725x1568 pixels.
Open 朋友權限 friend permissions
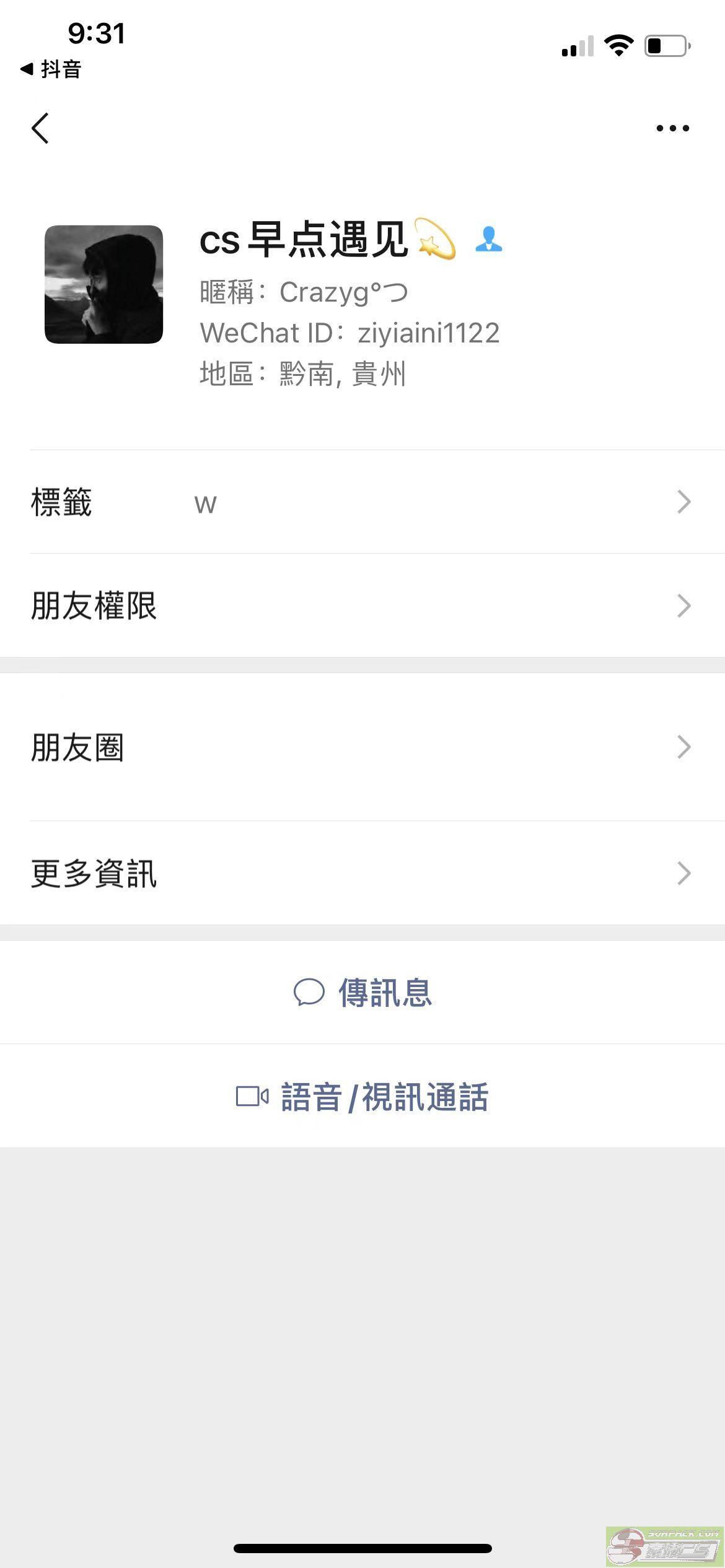[362, 606]
